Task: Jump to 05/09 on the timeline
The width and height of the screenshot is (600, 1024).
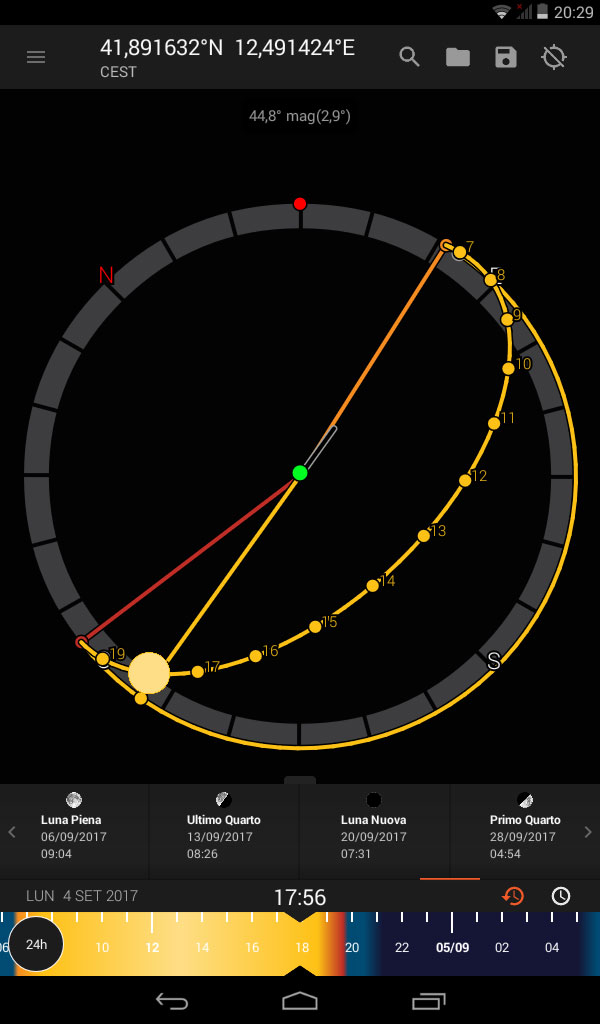Action: (452, 947)
